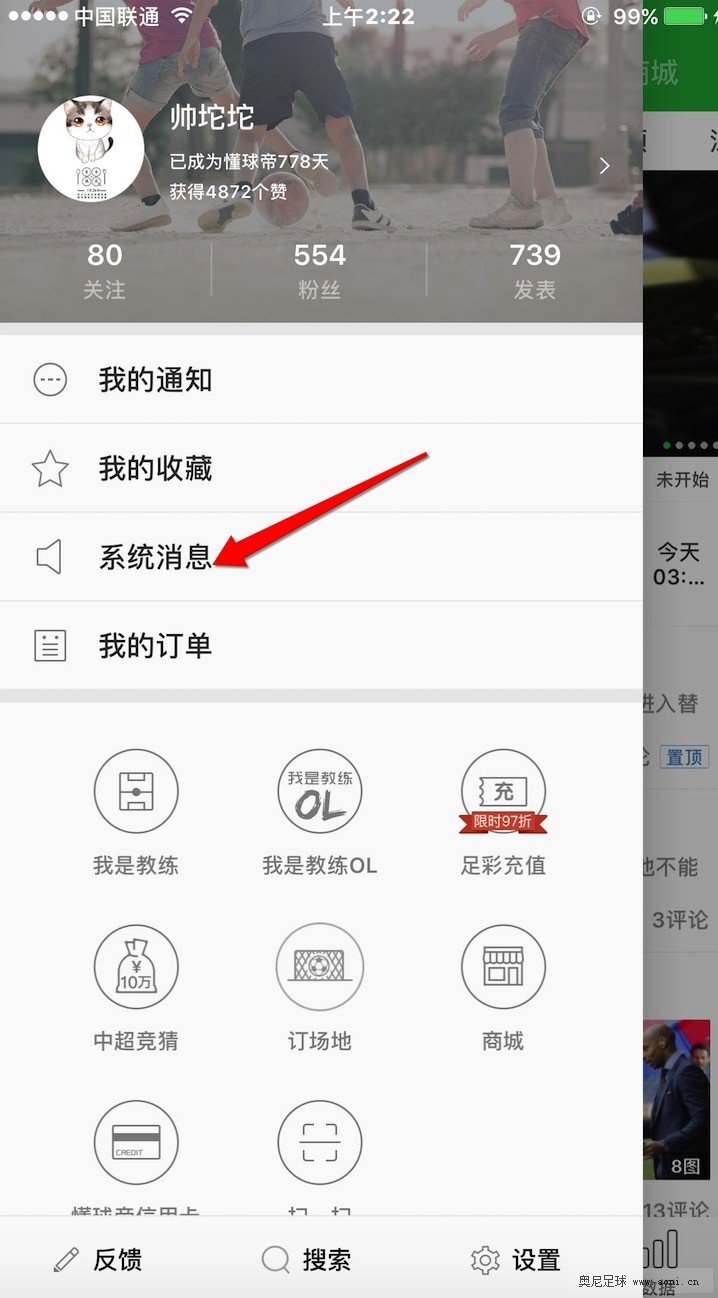Viewport: 718px width, 1298px height.
Task: Open 我的订单 orders row
Action: pyautogui.click(x=155, y=645)
